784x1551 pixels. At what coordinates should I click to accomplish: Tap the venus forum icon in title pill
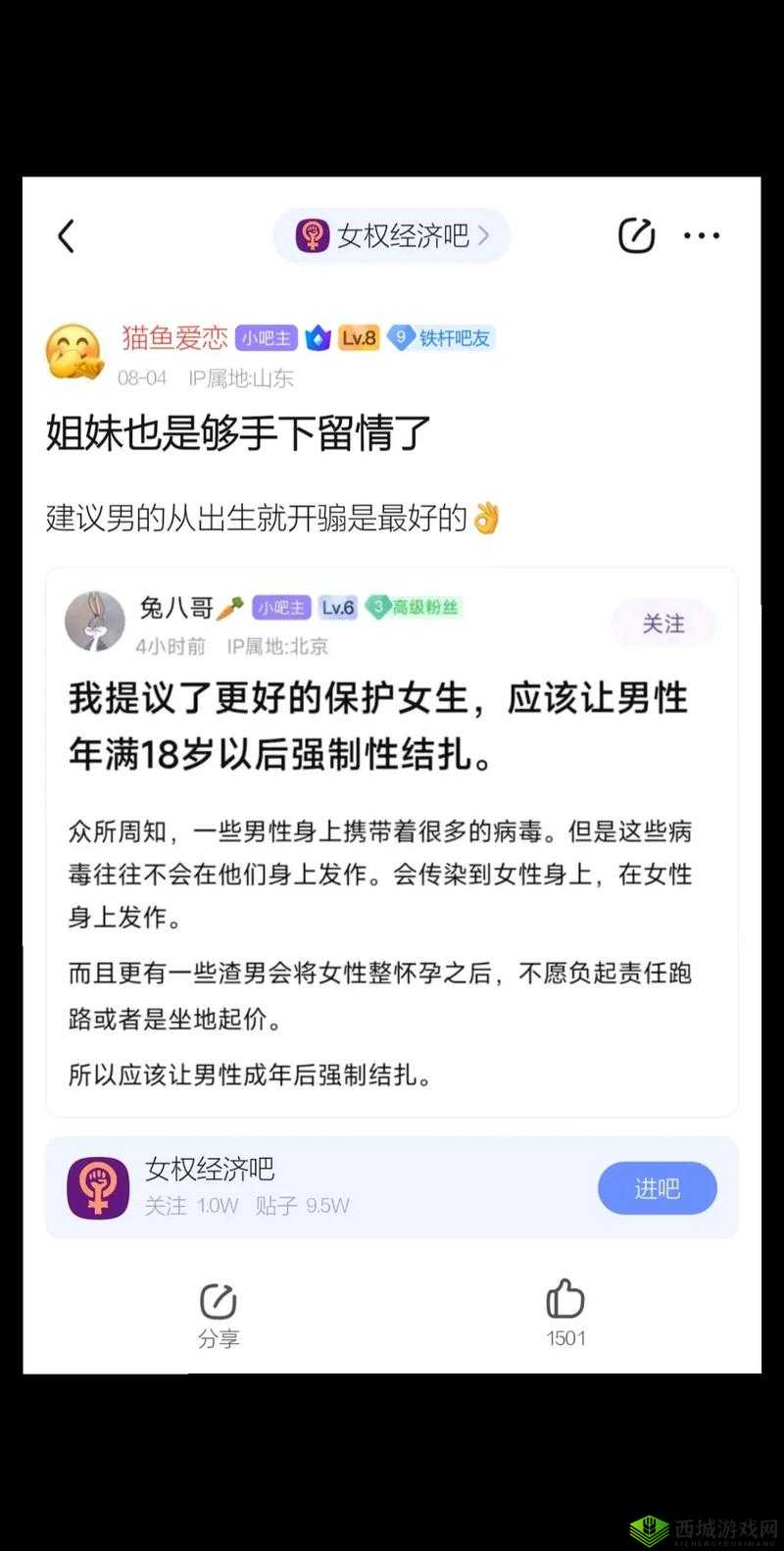point(312,234)
